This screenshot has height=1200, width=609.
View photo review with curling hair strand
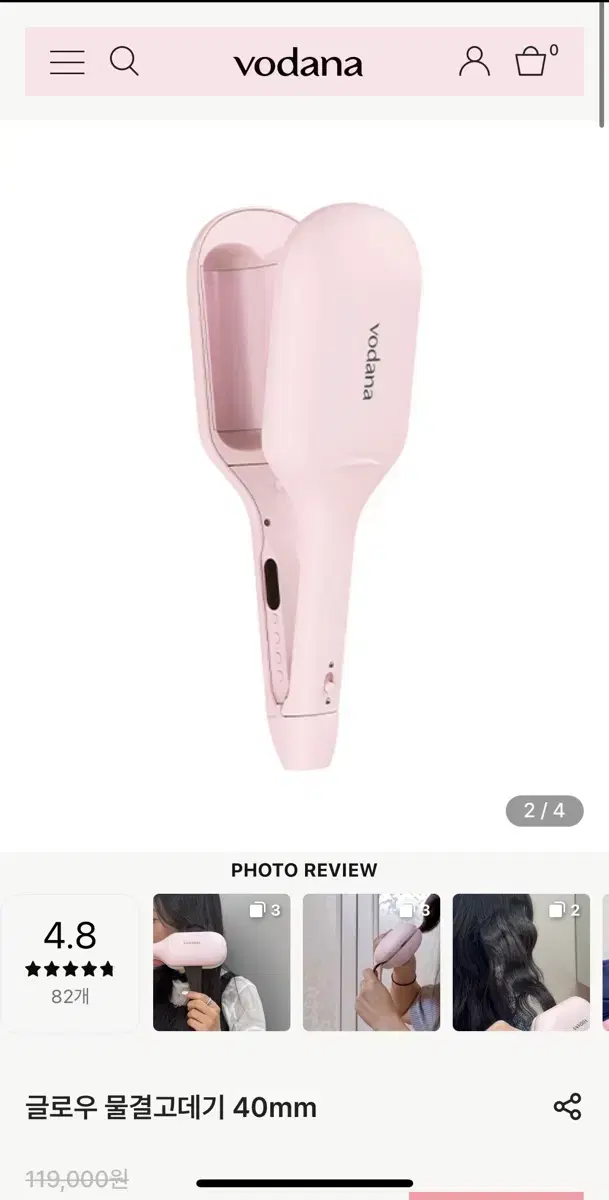(371, 962)
